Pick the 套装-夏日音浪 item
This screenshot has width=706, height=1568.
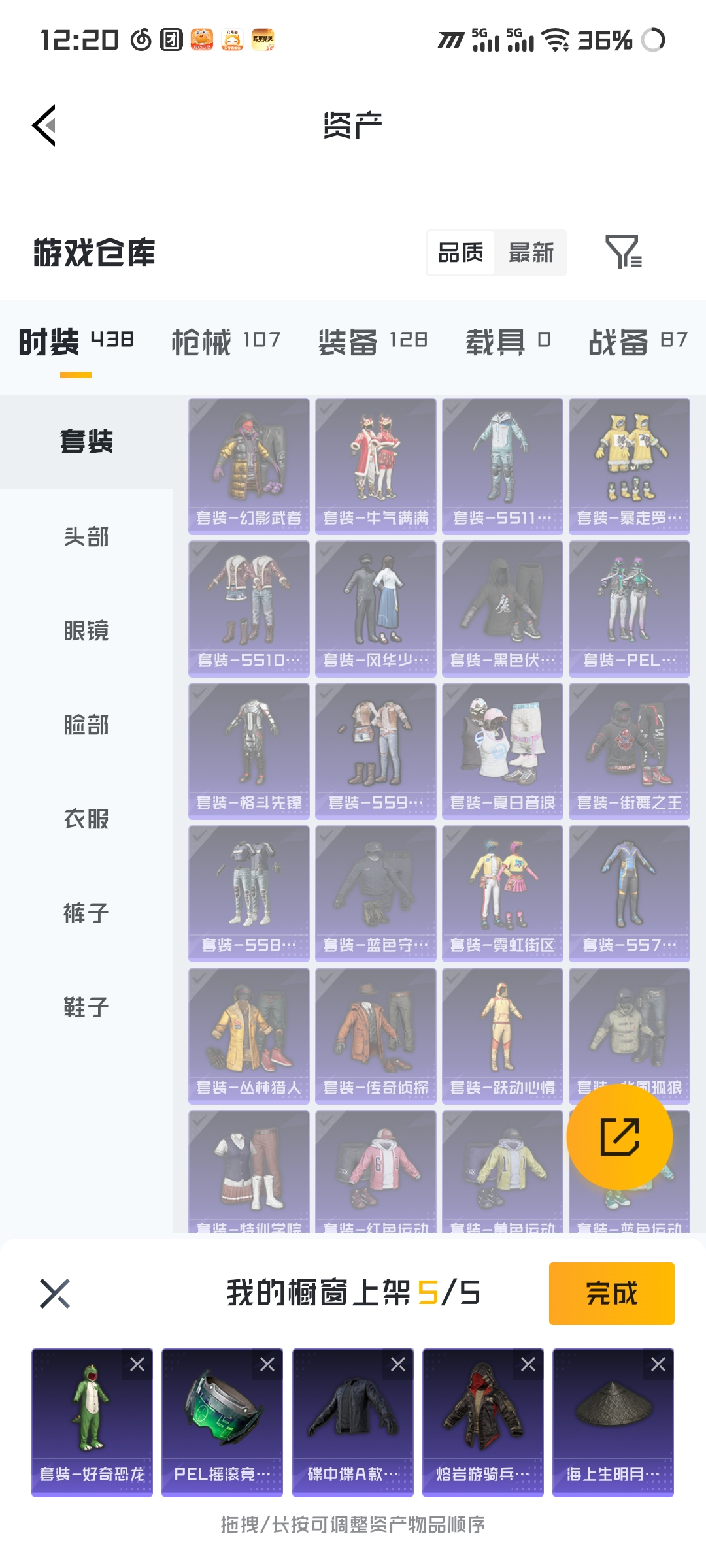point(503,750)
